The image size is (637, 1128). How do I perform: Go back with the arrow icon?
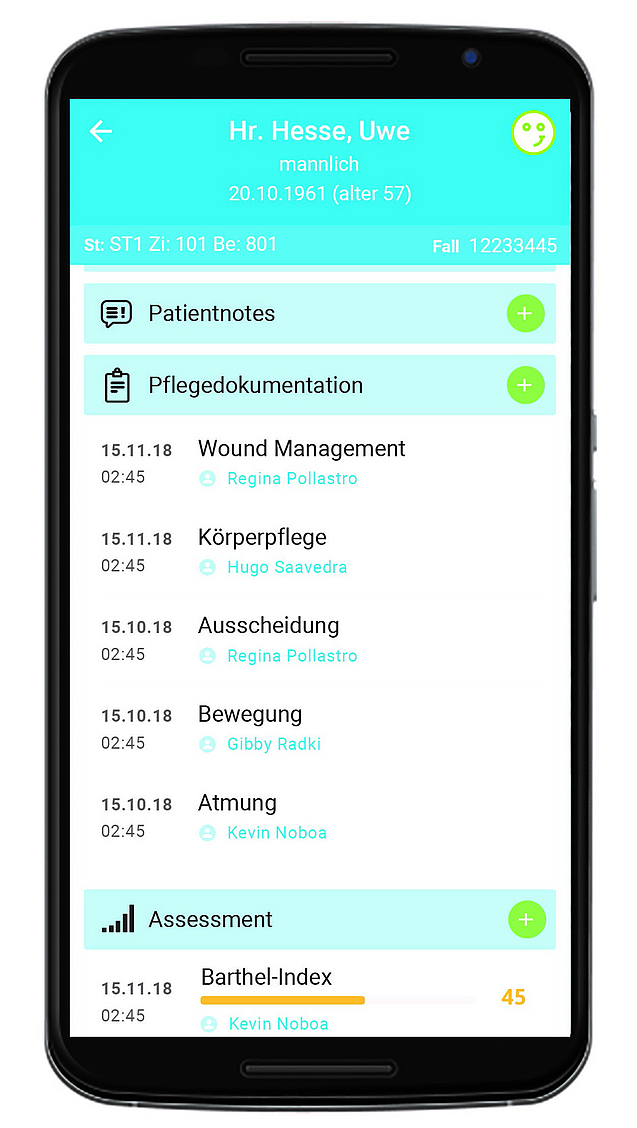[x=101, y=132]
